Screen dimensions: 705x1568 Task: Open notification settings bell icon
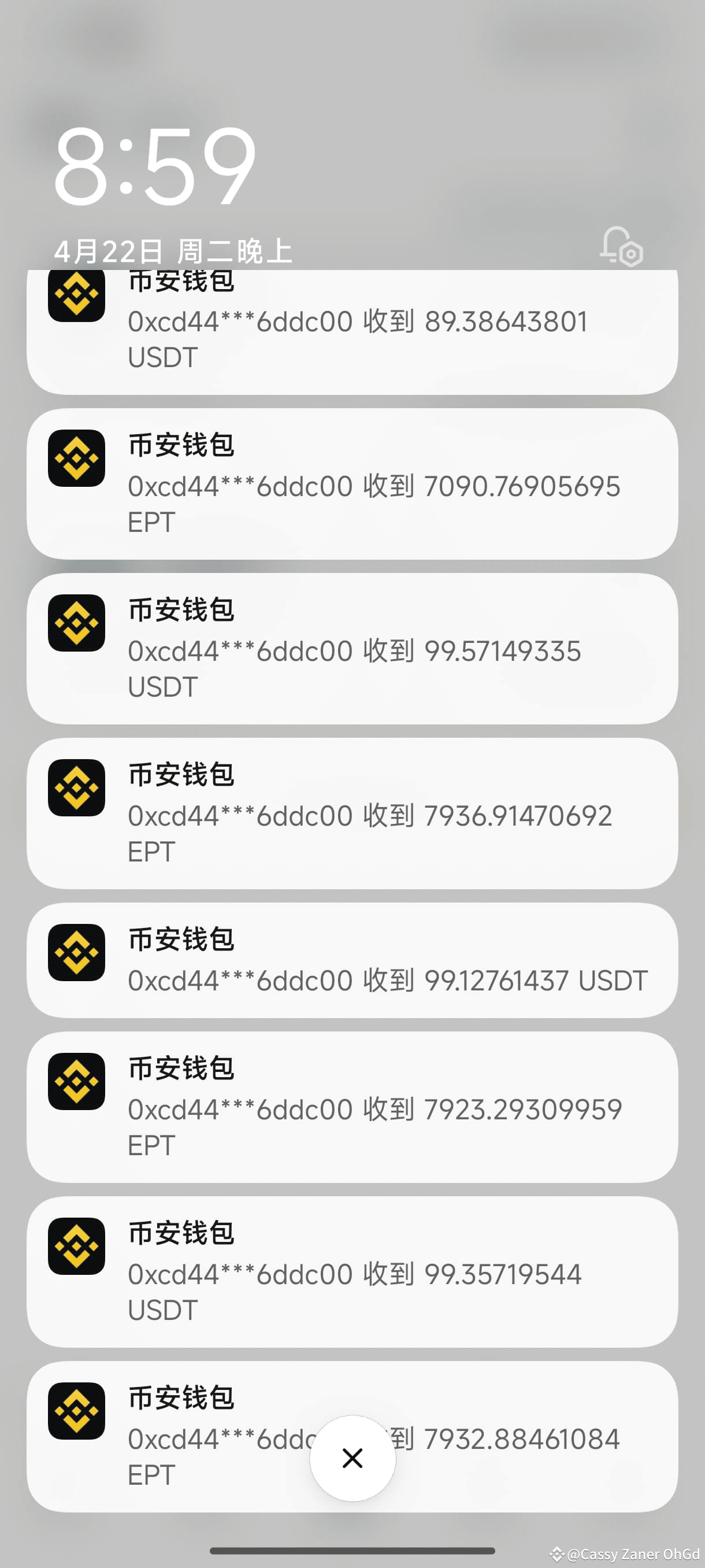[621, 246]
